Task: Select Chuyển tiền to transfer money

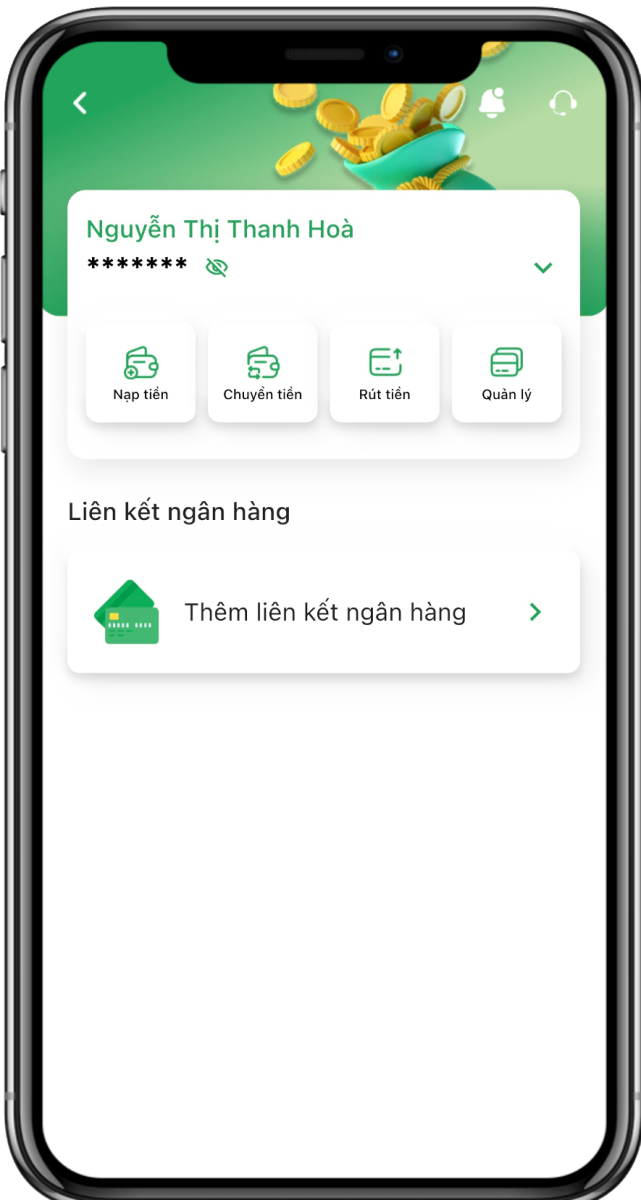Action: point(263,372)
